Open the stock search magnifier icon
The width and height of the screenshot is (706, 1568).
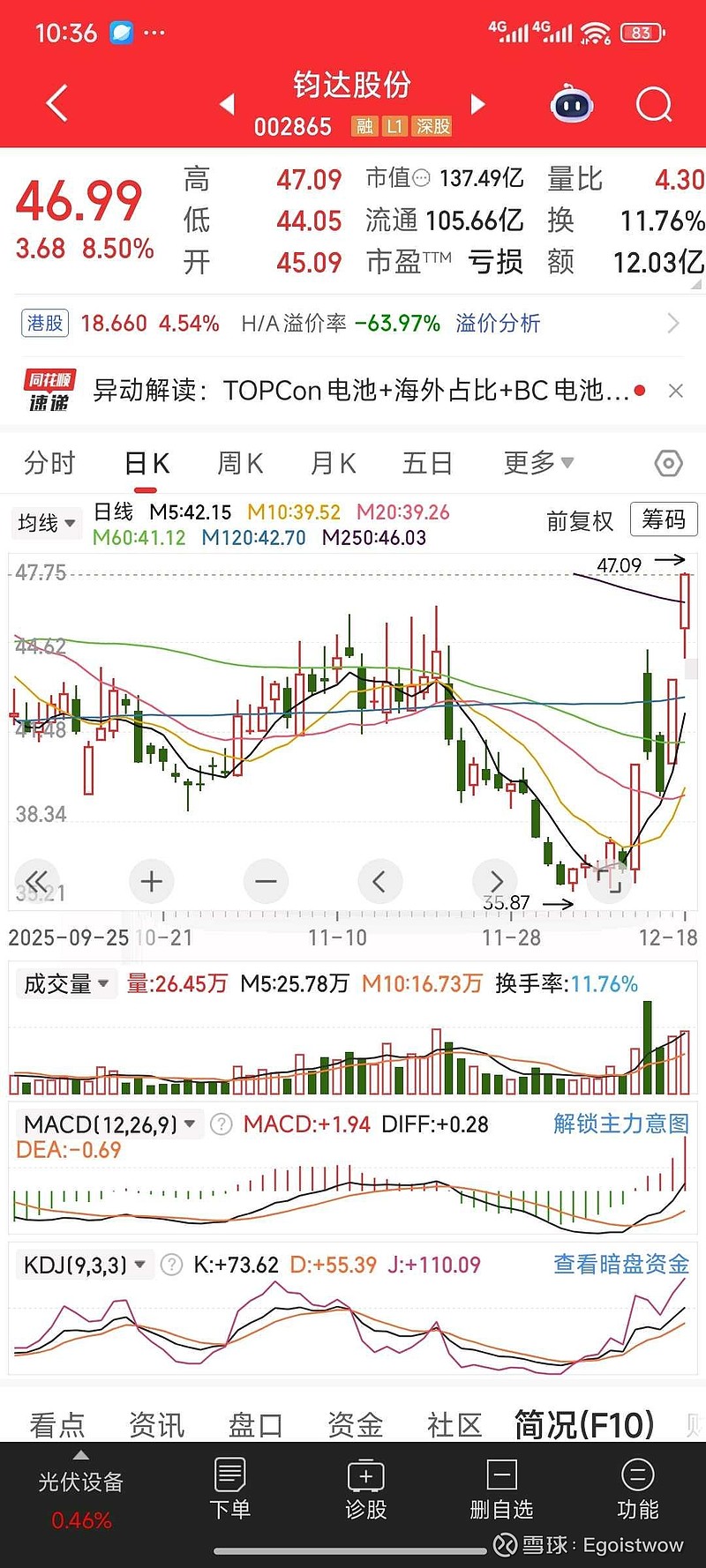(654, 103)
